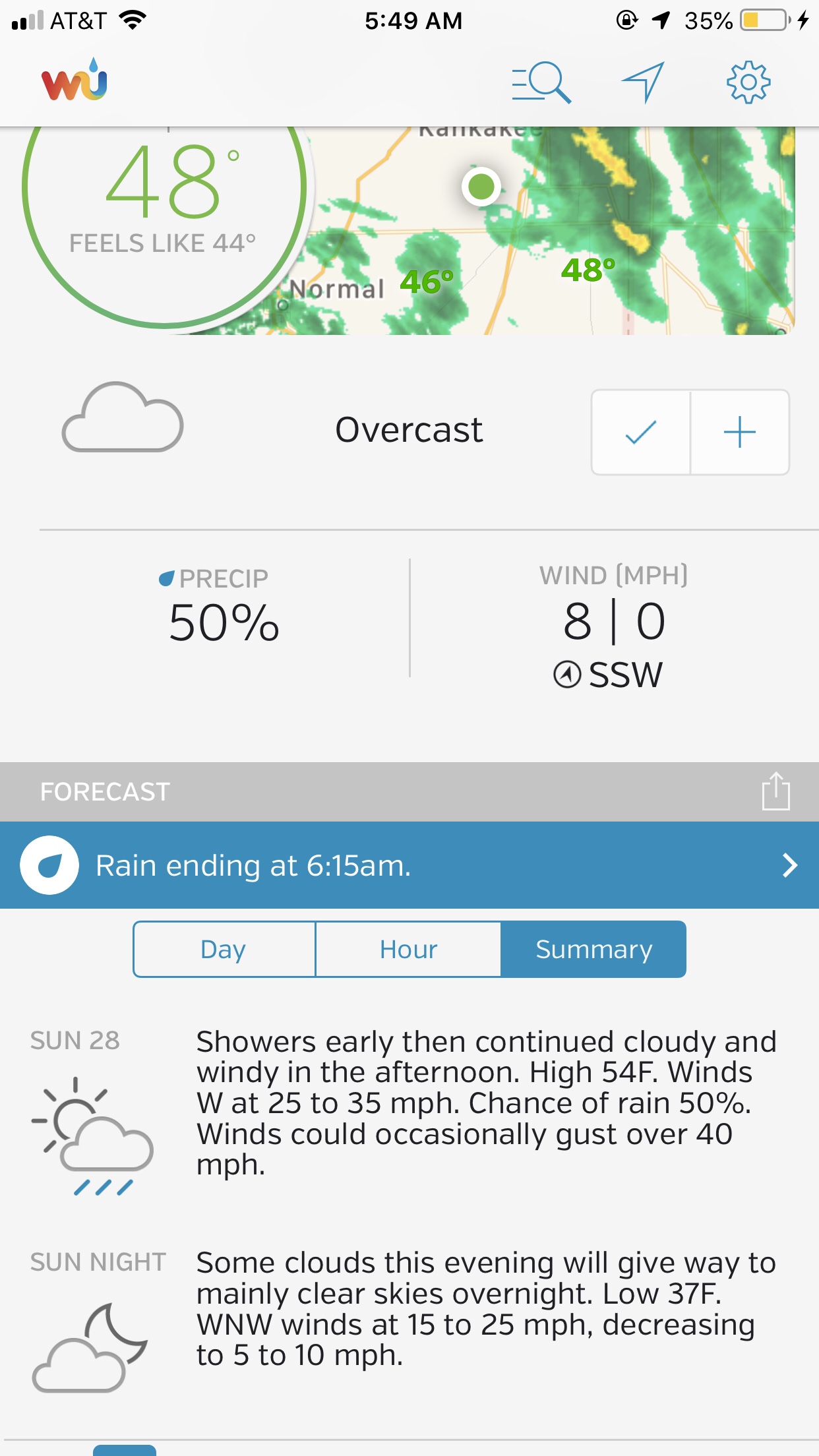Viewport: 819px width, 1456px height.
Task: Tap the plus button beside Overcast
Action: click(740, 433)
